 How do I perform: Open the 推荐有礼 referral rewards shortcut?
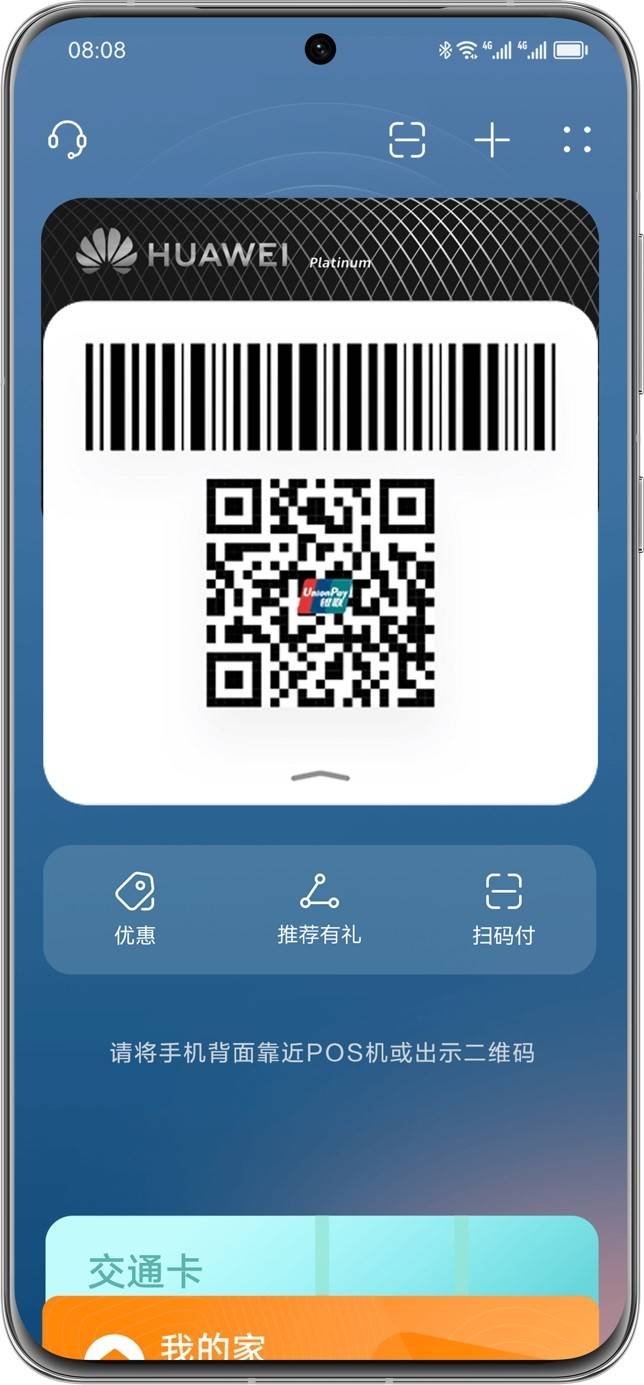(x=319, y=908)
